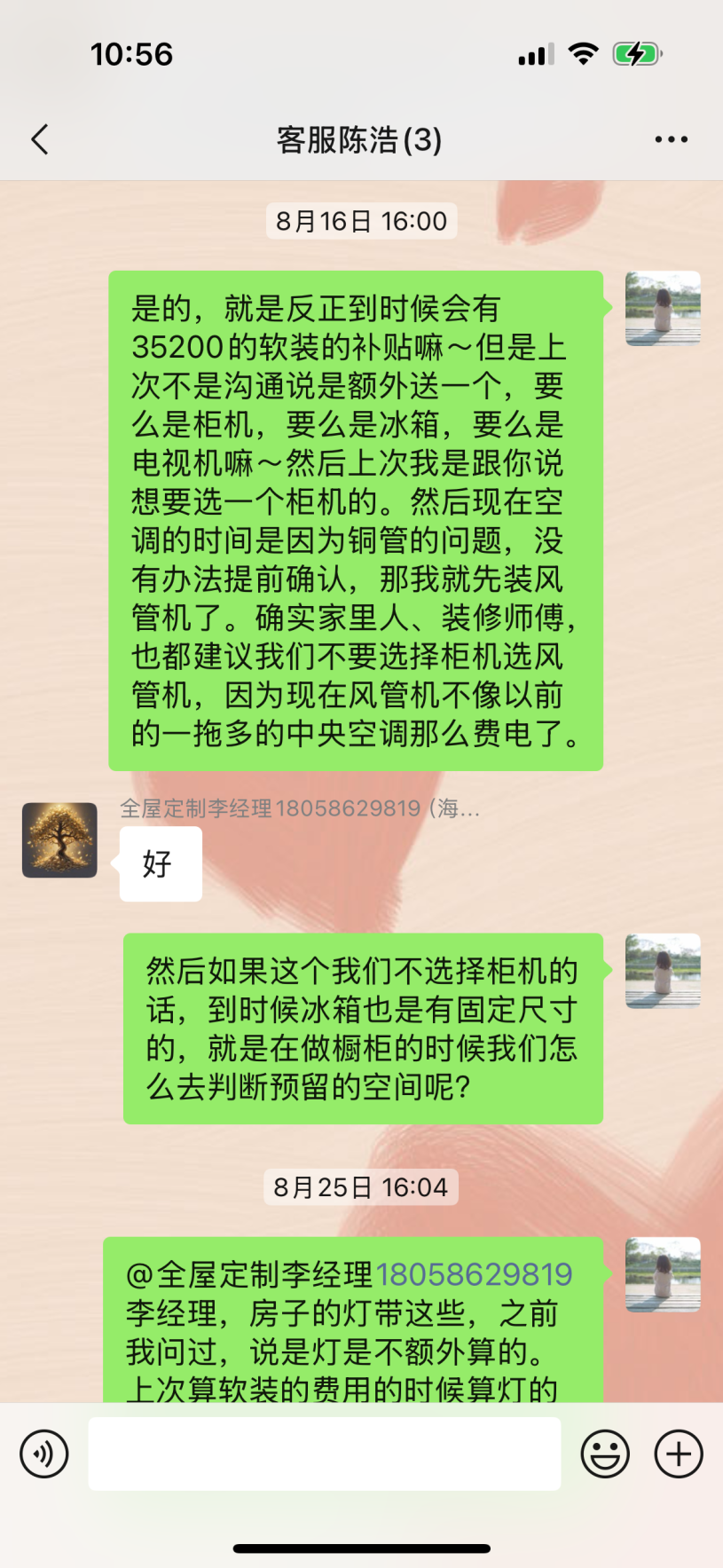View my avatar beside the 35200 message
This screenshot has height=1568, width=723.
pyautogui.click(x=663, y=308)
